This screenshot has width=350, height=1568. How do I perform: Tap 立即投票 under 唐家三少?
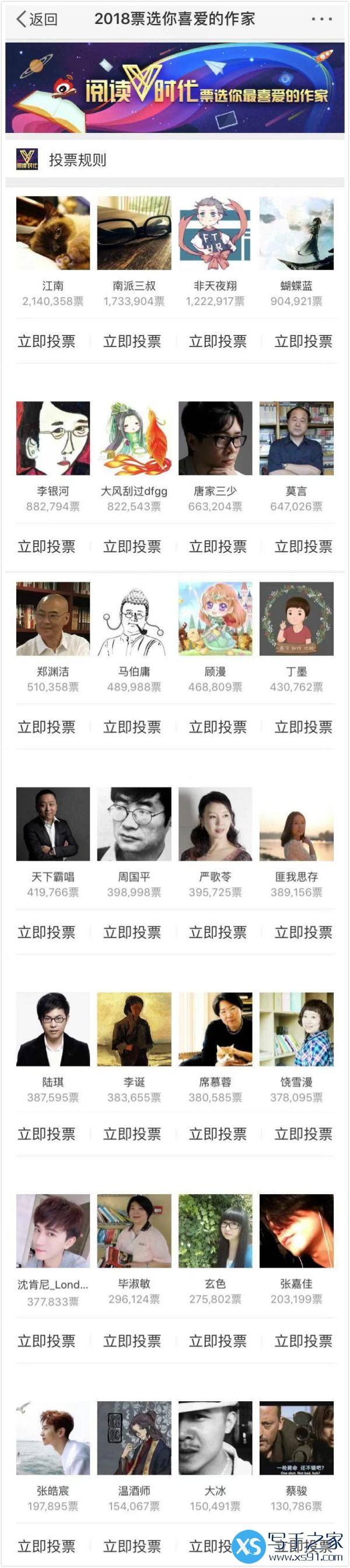[218, 547]
